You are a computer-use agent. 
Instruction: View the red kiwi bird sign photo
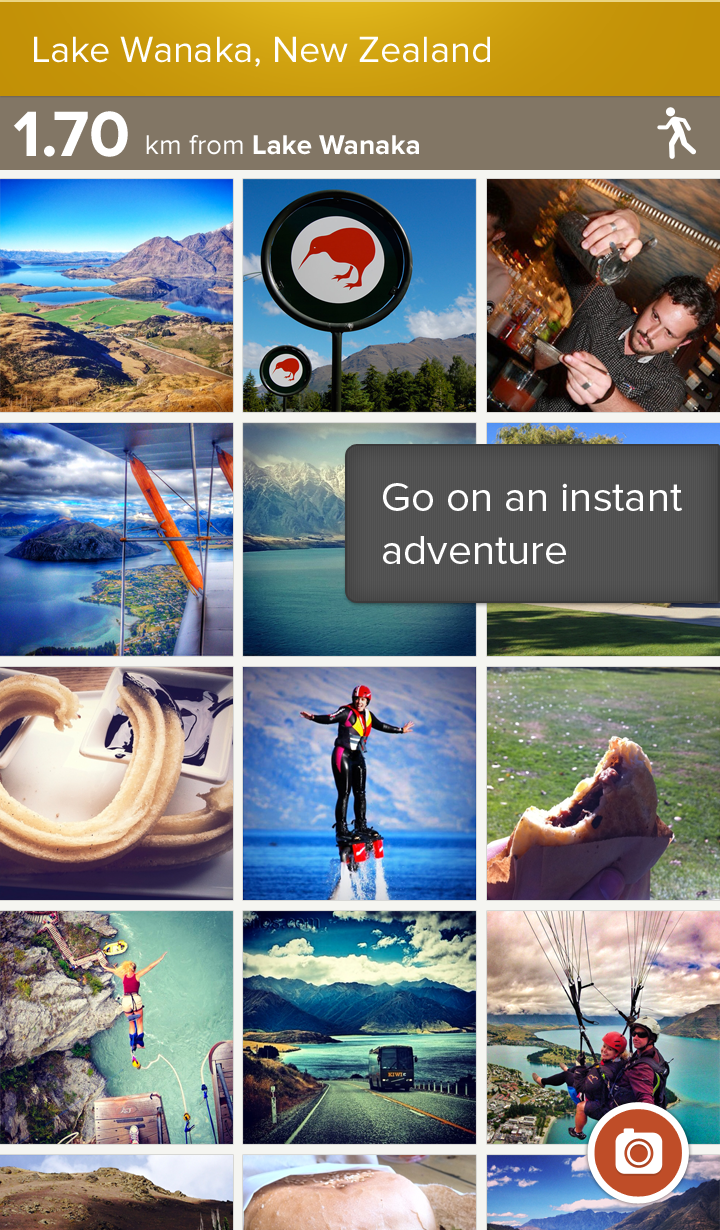point(359,295)
